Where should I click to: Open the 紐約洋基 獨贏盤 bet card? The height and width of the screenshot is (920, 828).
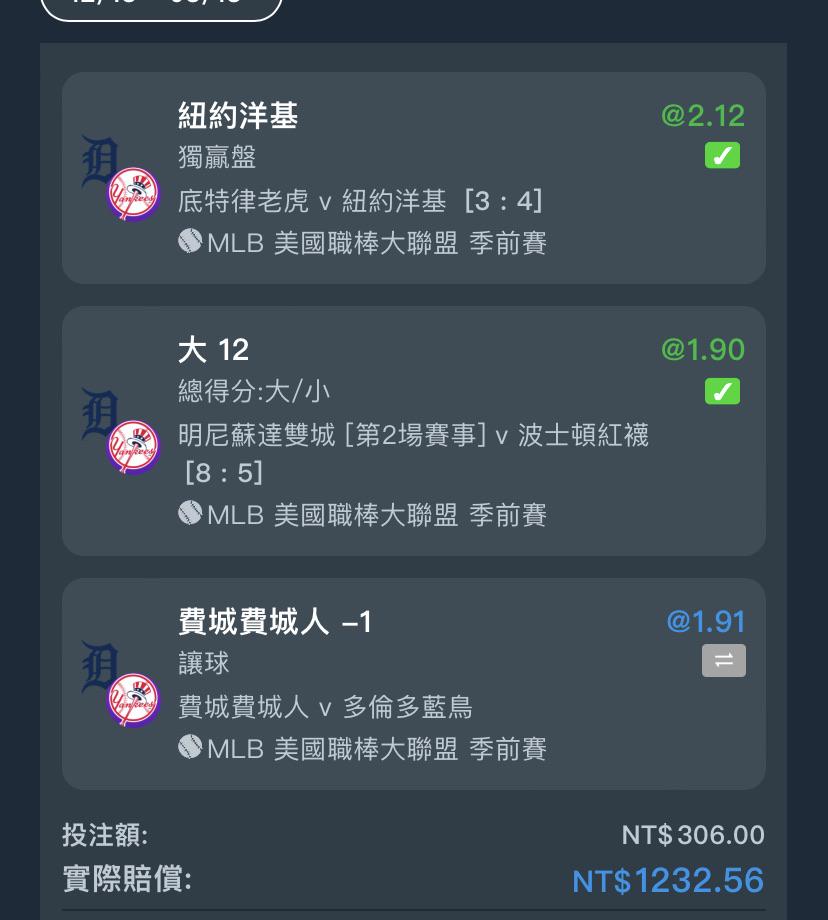point(413,178)
